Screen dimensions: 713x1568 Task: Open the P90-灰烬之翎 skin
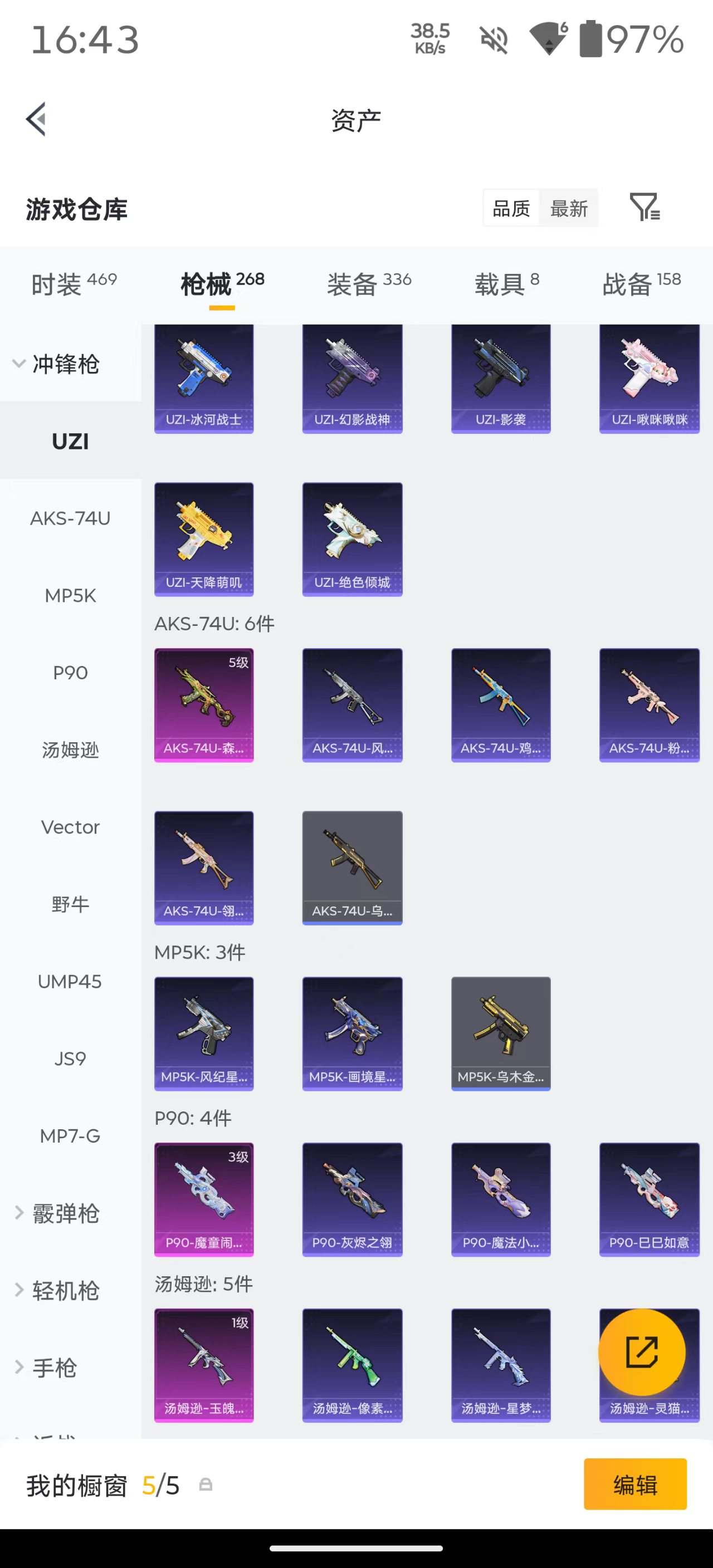353,1200
